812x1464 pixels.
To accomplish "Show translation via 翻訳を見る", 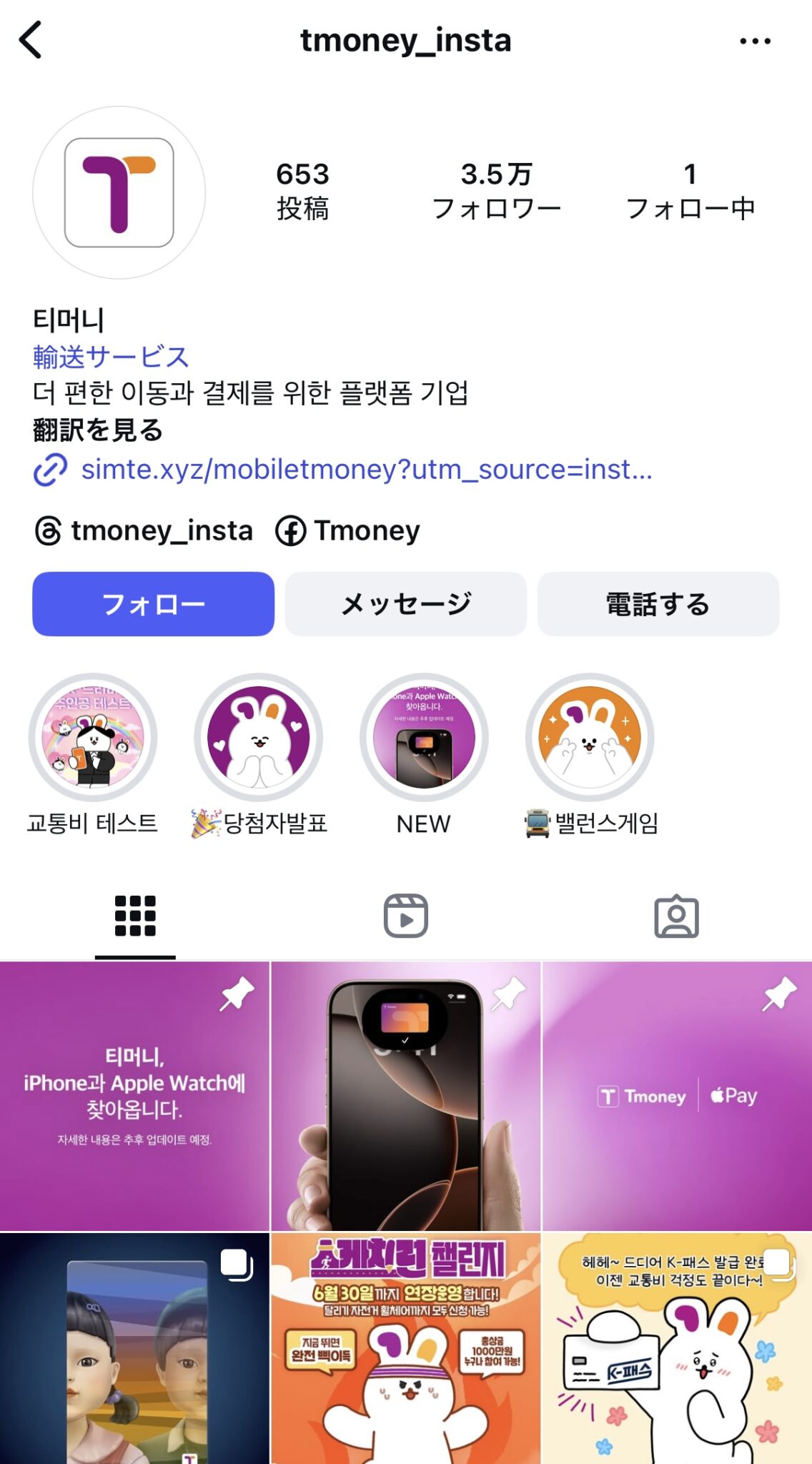I will point(98,430).
